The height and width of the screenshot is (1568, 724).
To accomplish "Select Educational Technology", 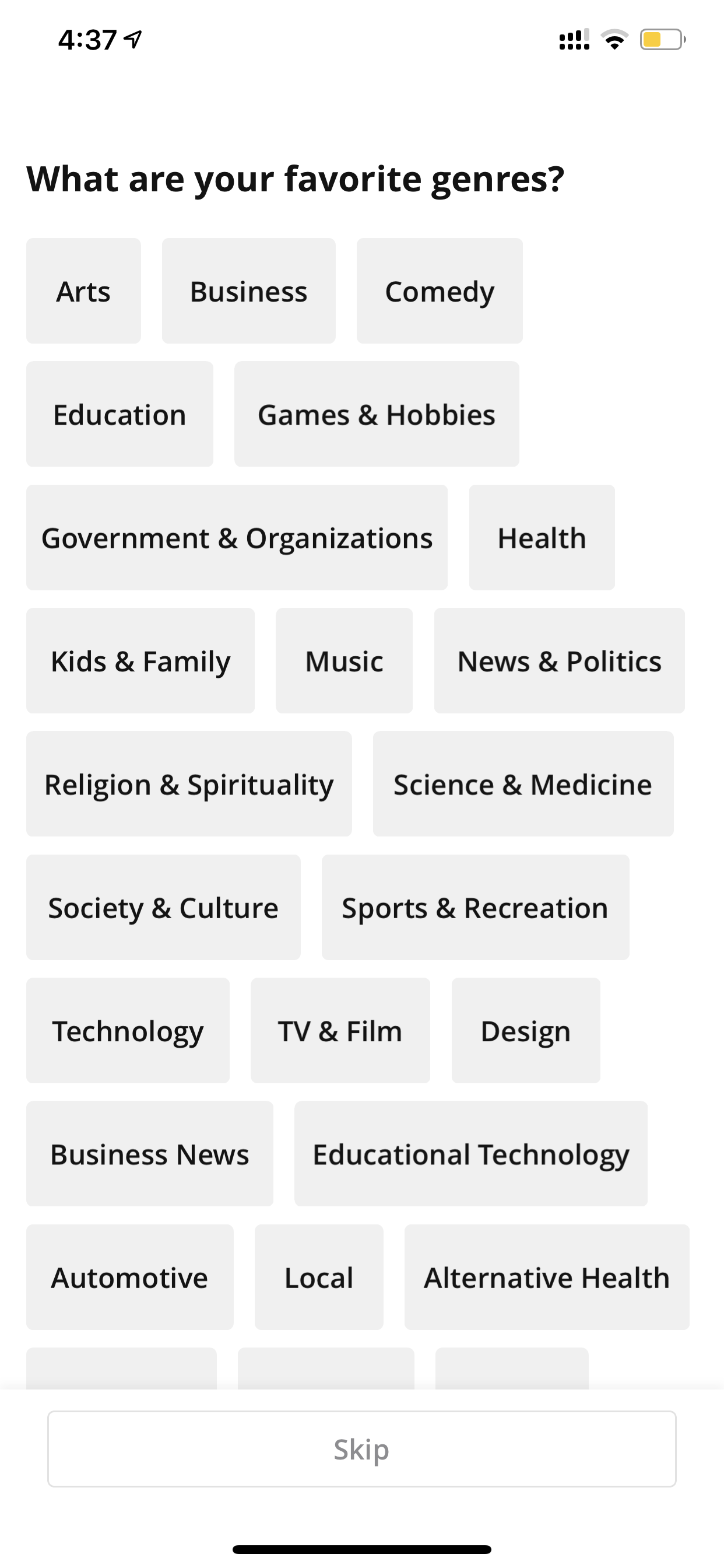I will [471, 1153].
